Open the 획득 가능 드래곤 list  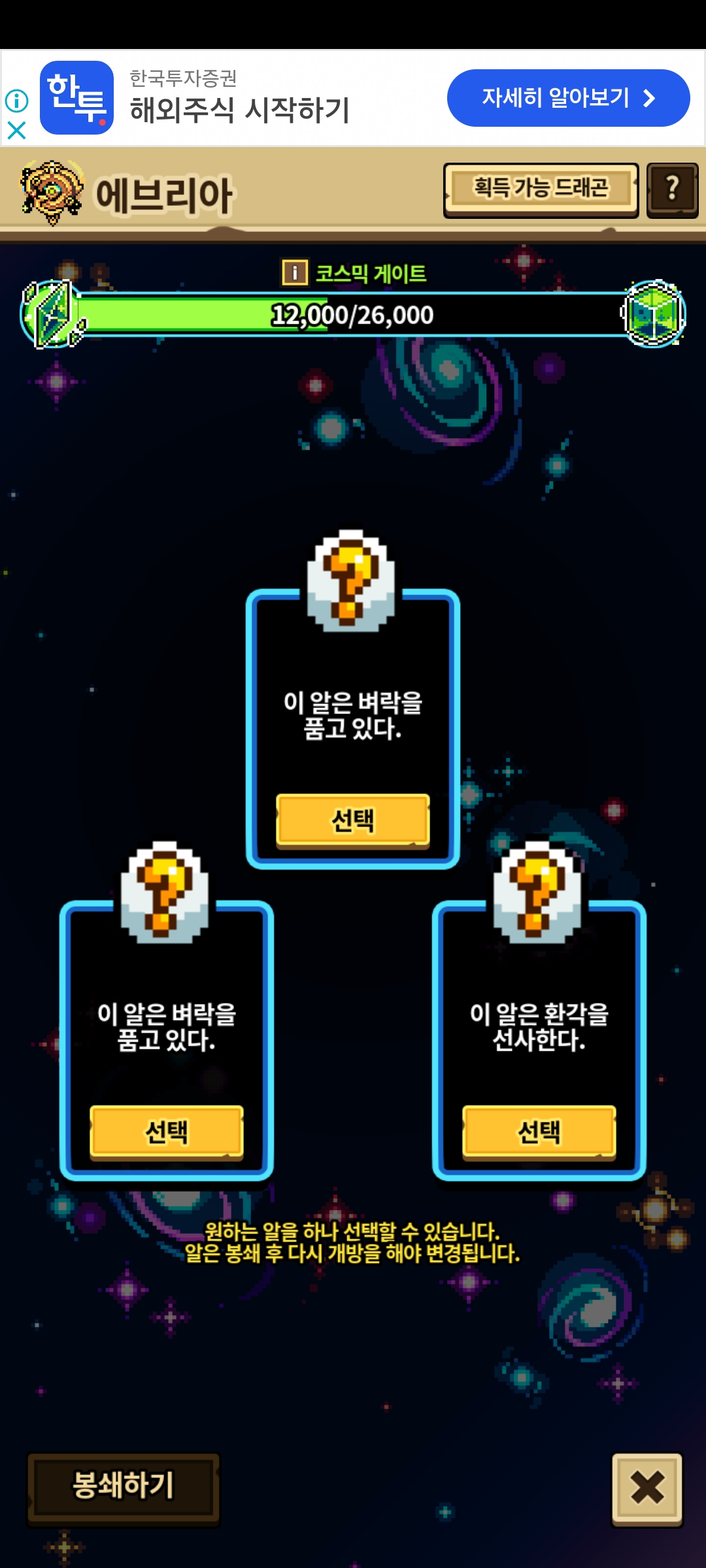[x=541, y=190]
